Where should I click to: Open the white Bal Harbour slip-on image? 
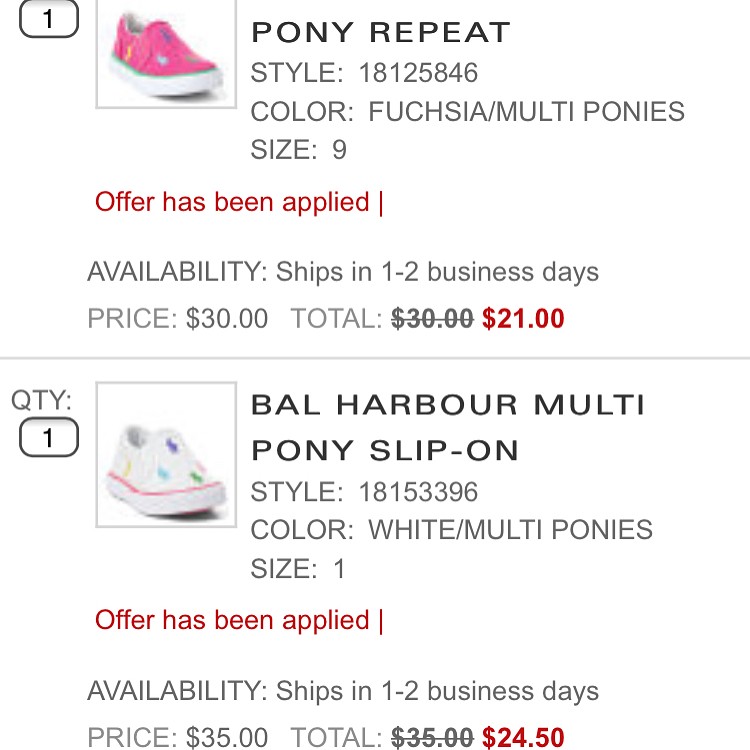point(166,454)
